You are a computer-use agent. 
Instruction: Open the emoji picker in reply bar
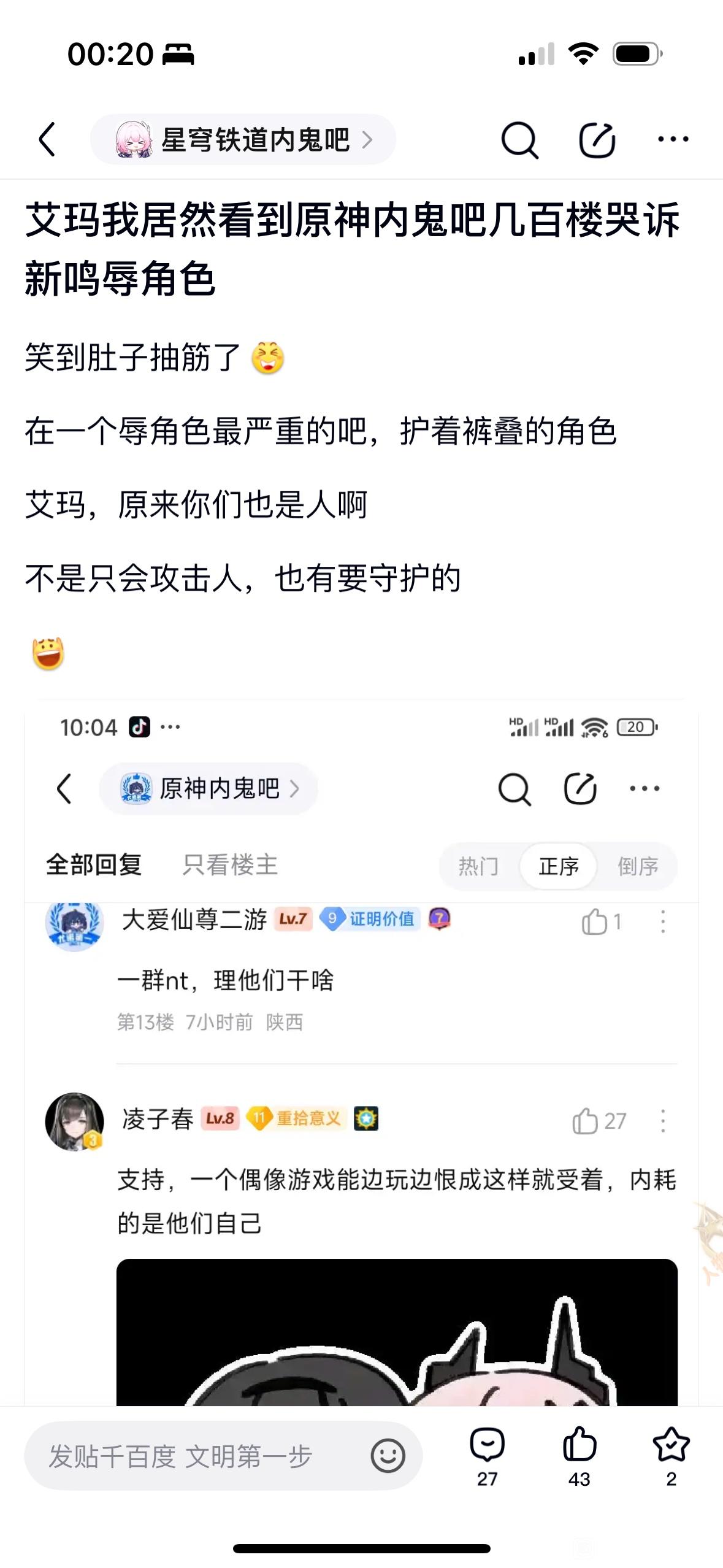click(x=388, y=1456)
